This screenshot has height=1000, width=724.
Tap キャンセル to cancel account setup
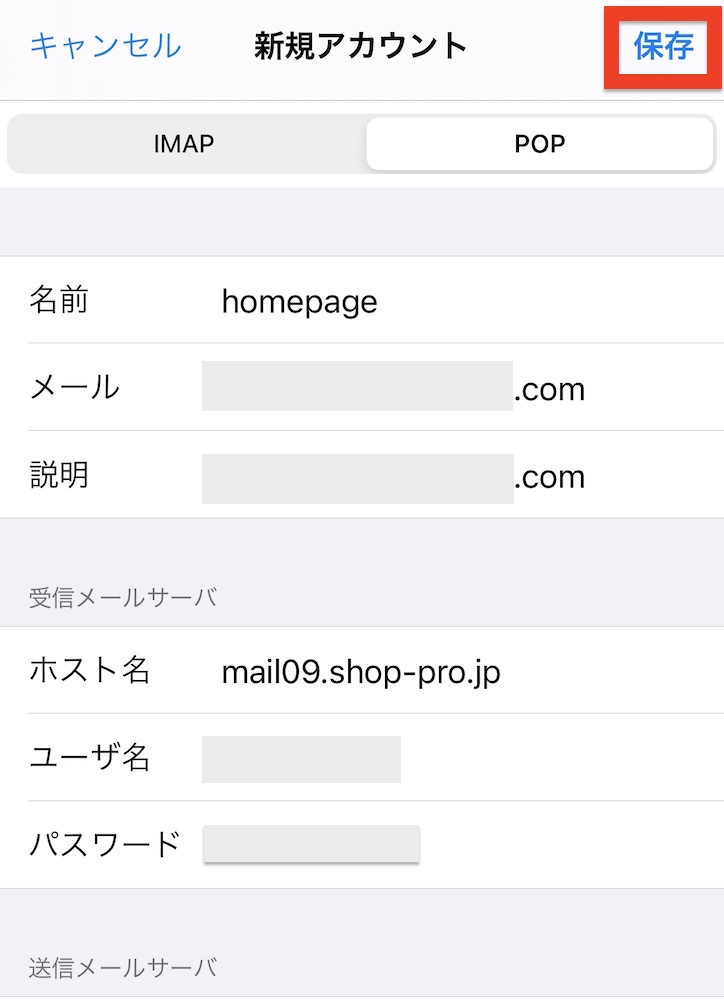tap(105, 46)
